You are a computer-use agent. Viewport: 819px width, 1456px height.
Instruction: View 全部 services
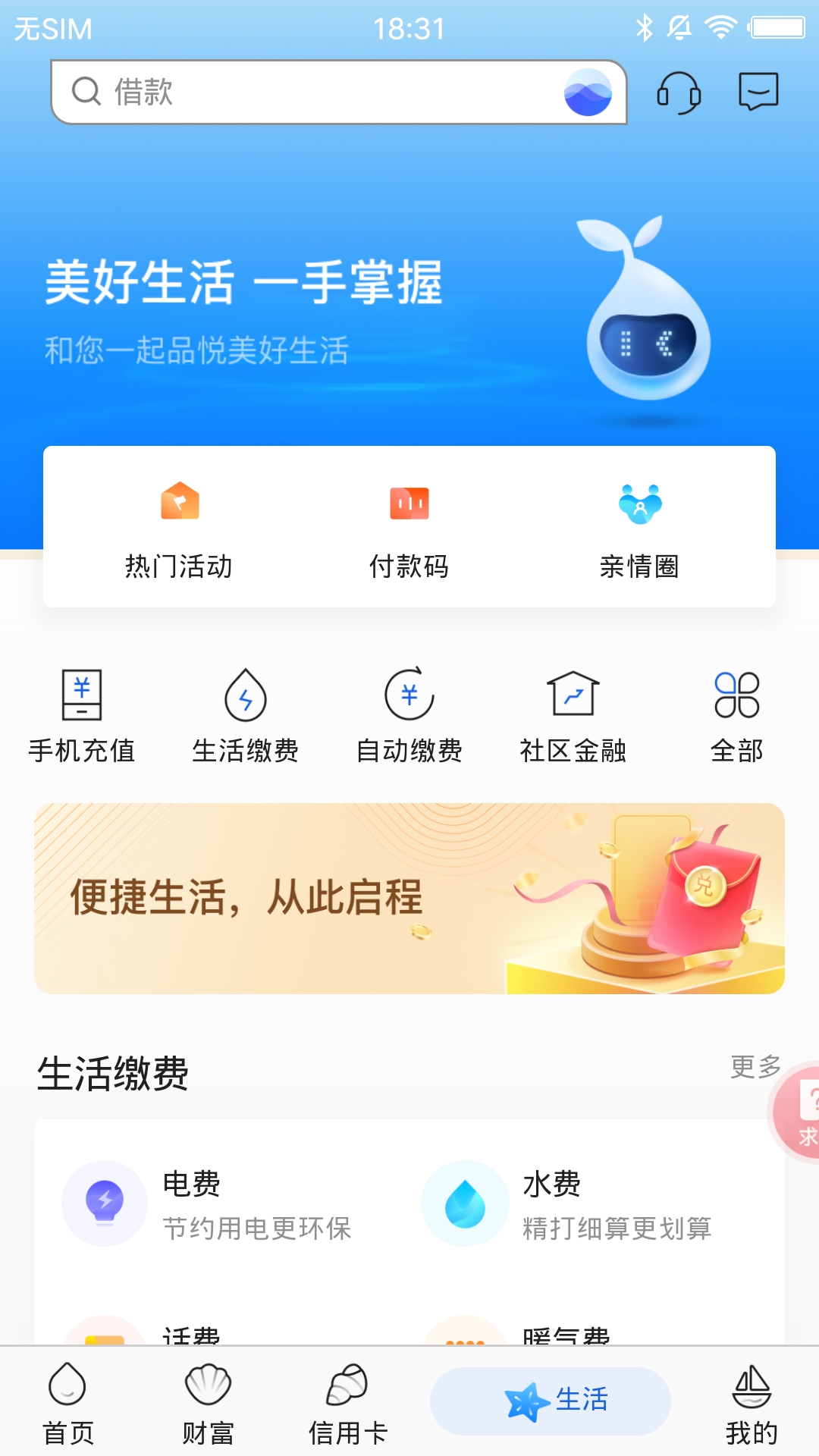(x=736, y=716)
